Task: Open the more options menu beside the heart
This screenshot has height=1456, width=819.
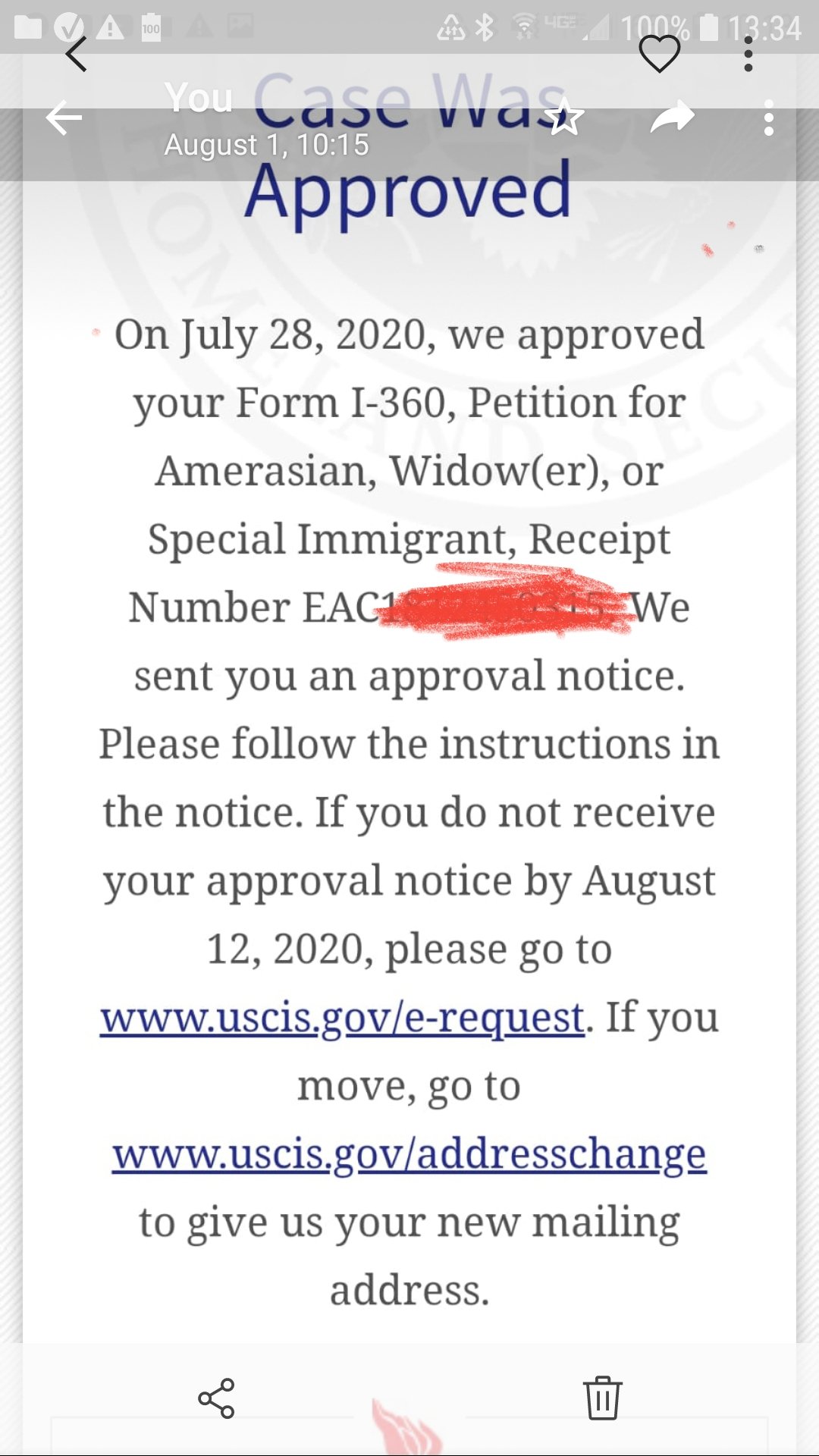Action: (x=748, y=54)
